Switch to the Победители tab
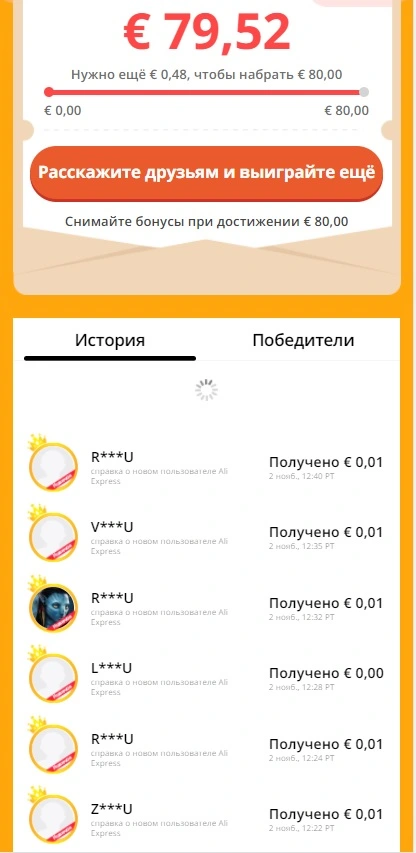Image resolution: width=416 pixels, height=853 pixels. click(x=303, y=341)
